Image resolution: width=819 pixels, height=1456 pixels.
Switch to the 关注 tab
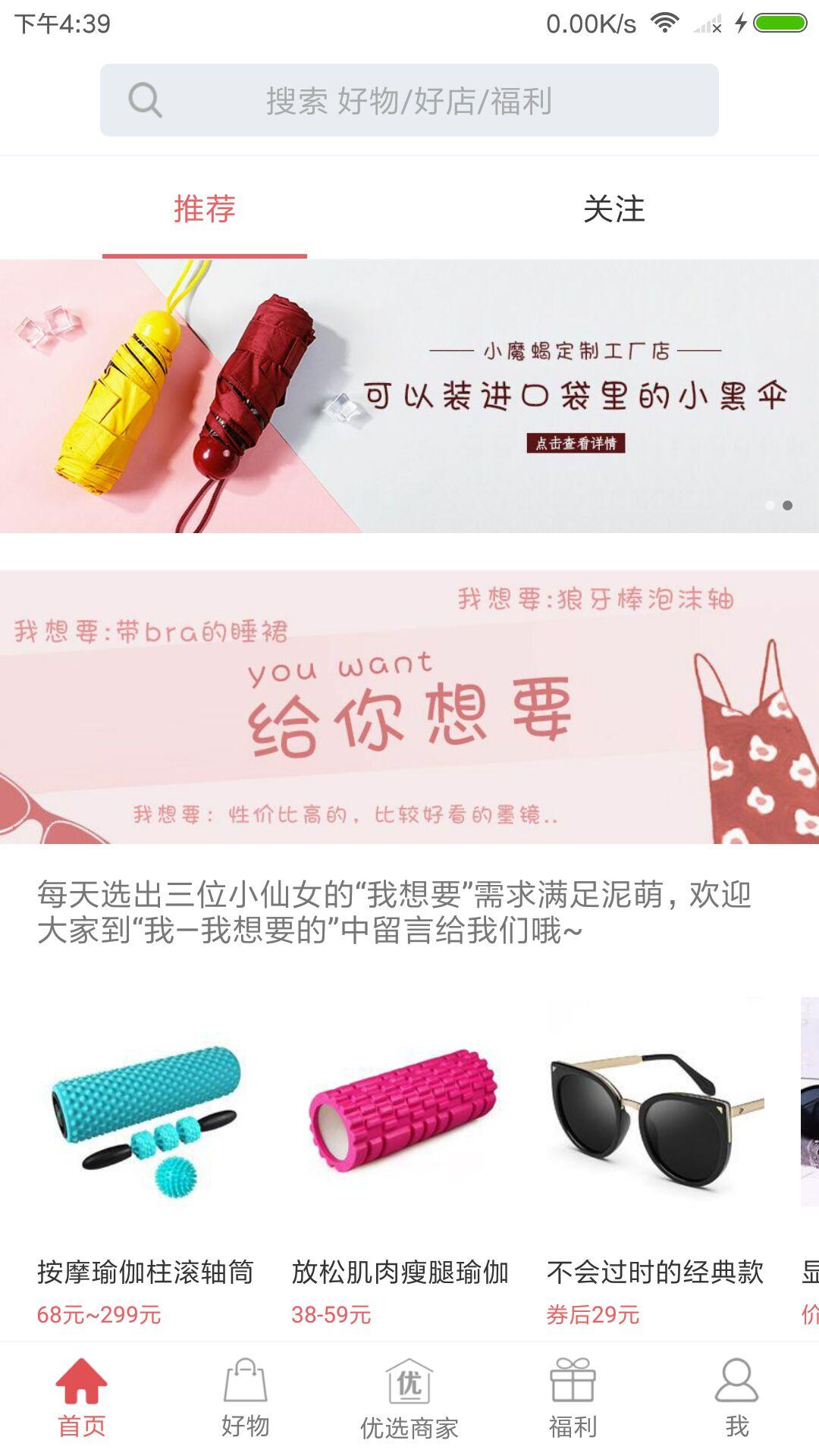(613, 209)
